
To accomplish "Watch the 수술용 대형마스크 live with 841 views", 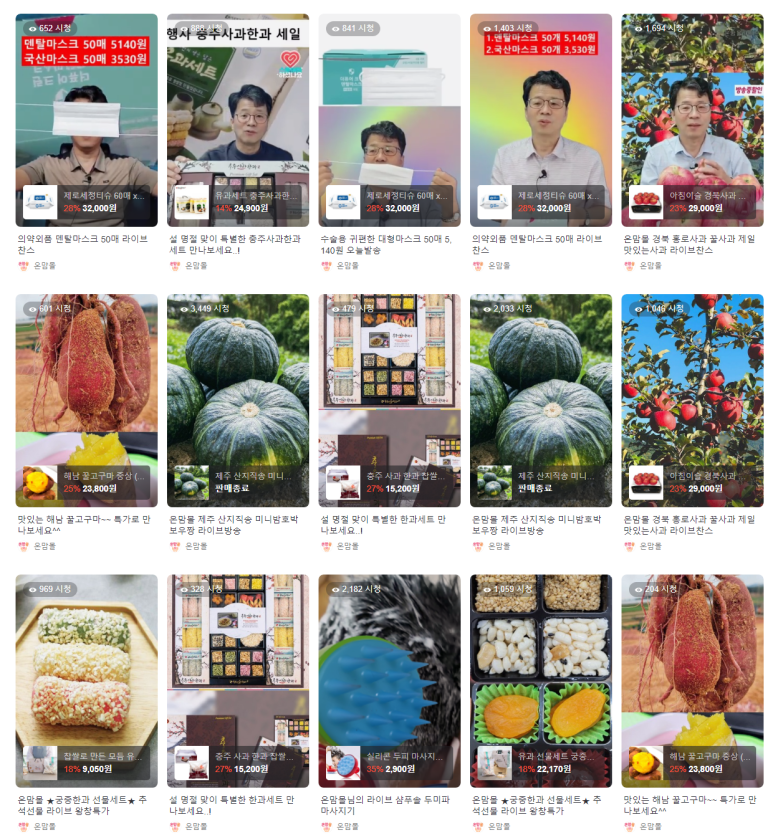I will coord(389,110).
